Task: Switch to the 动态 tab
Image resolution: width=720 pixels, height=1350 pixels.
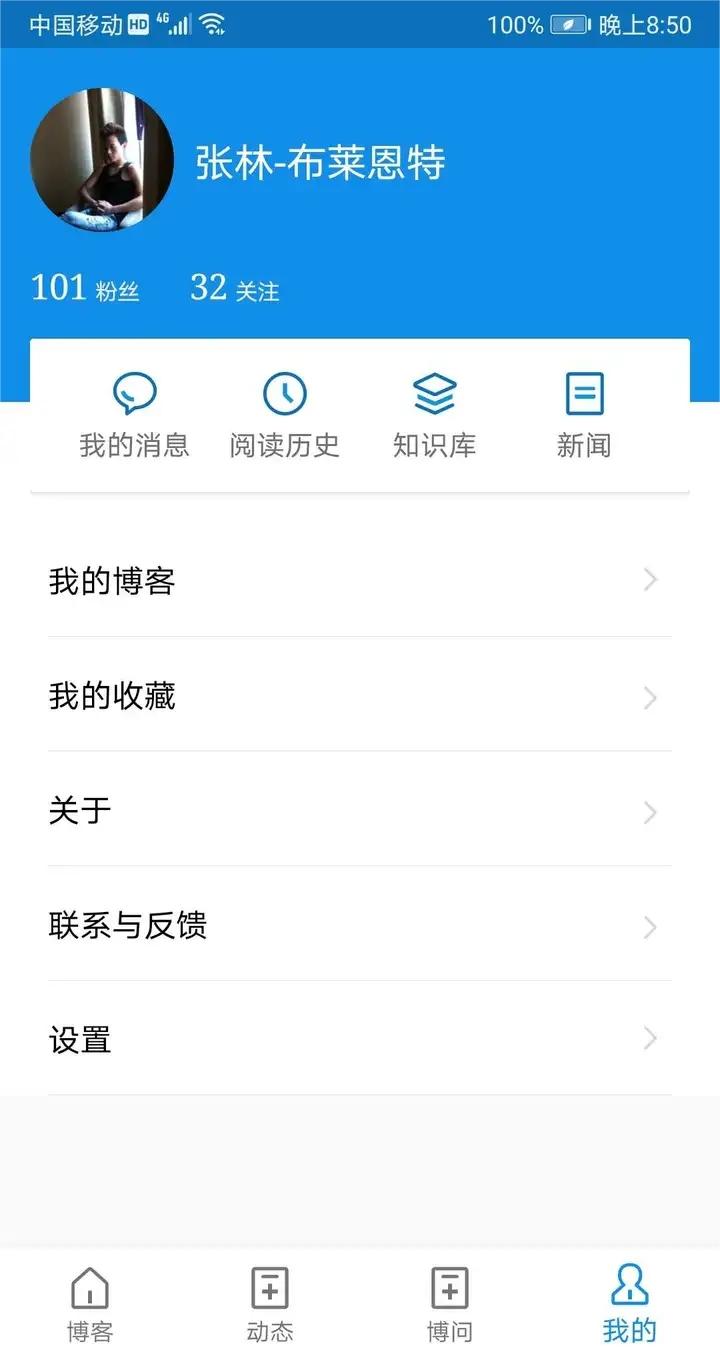Action: [x=270, y=1304]
